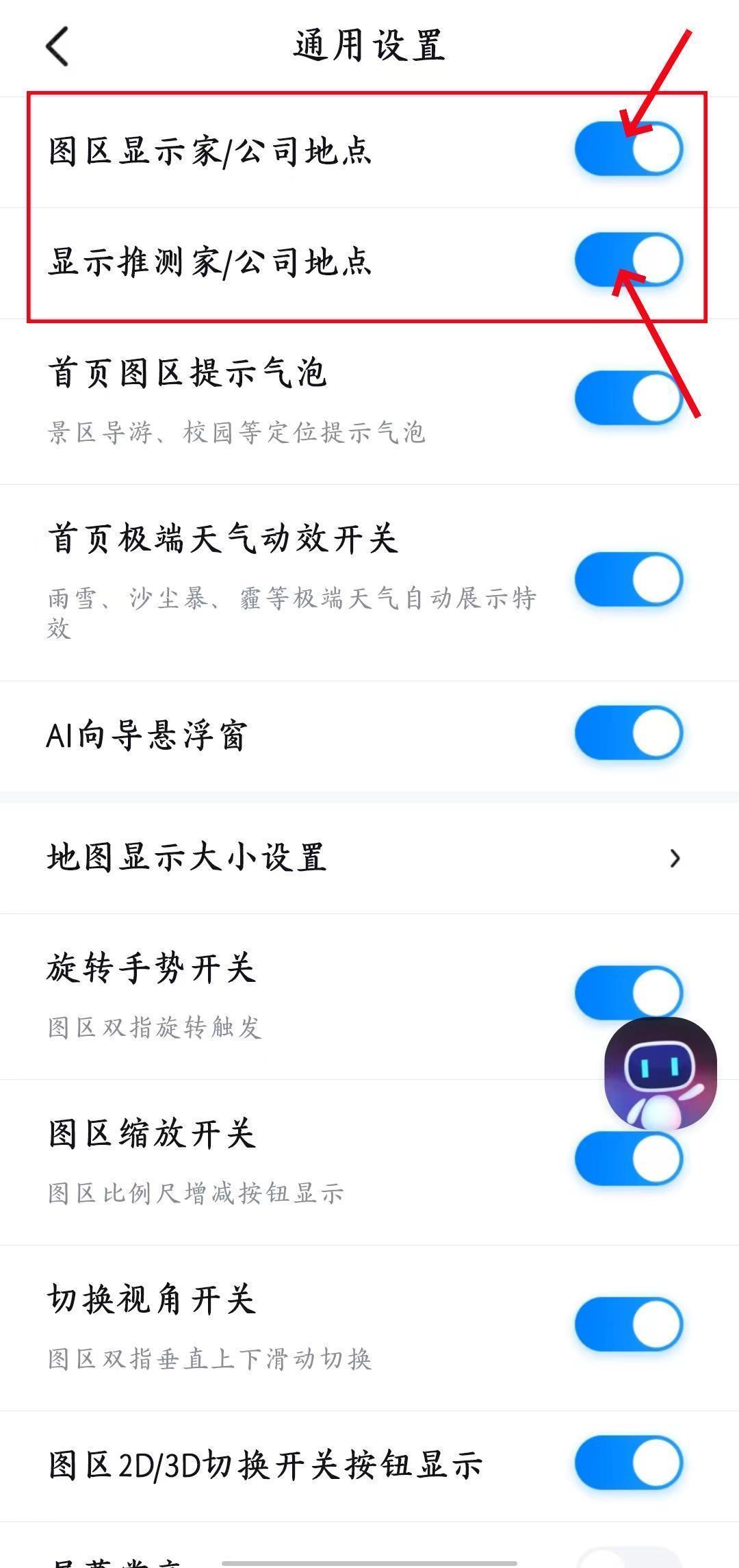Toggle 图区2D/3D切换开关按钮显示

pos(628,1463)
